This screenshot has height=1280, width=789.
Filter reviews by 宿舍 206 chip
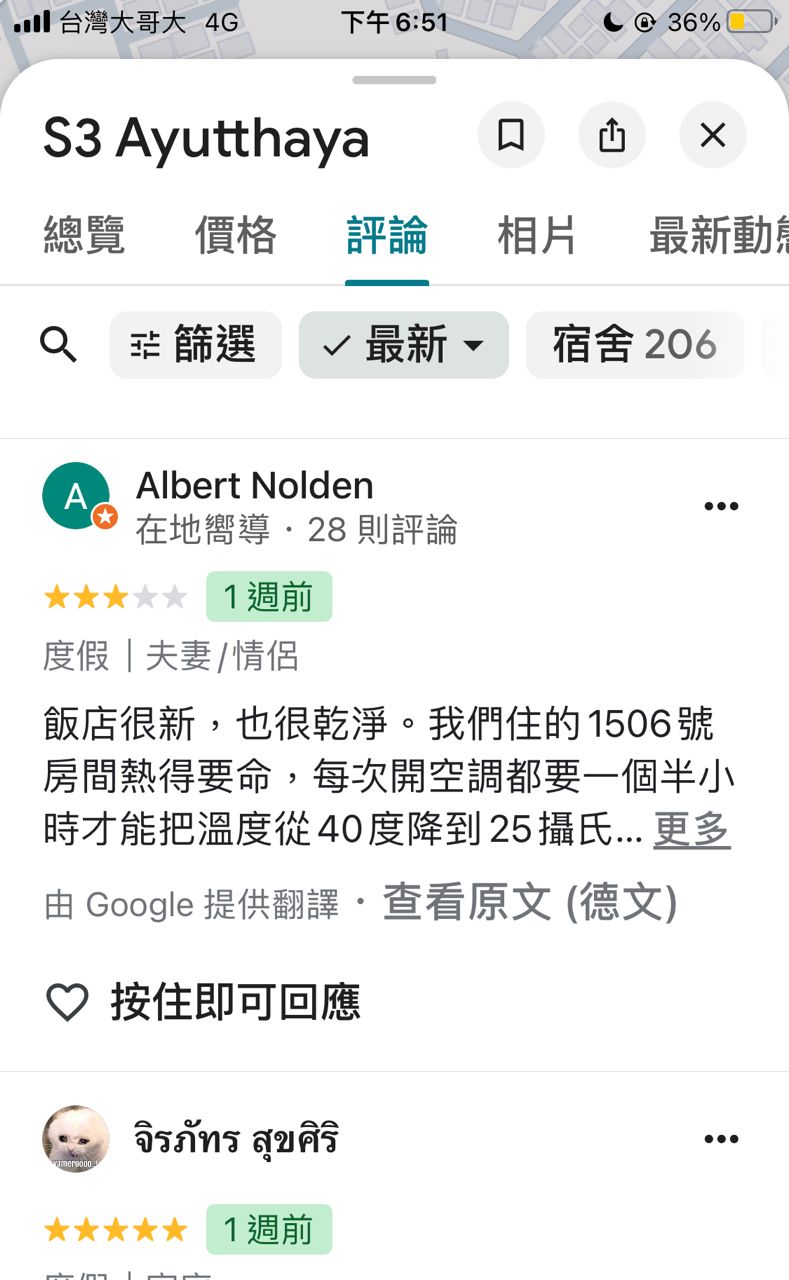coord(634,345)
